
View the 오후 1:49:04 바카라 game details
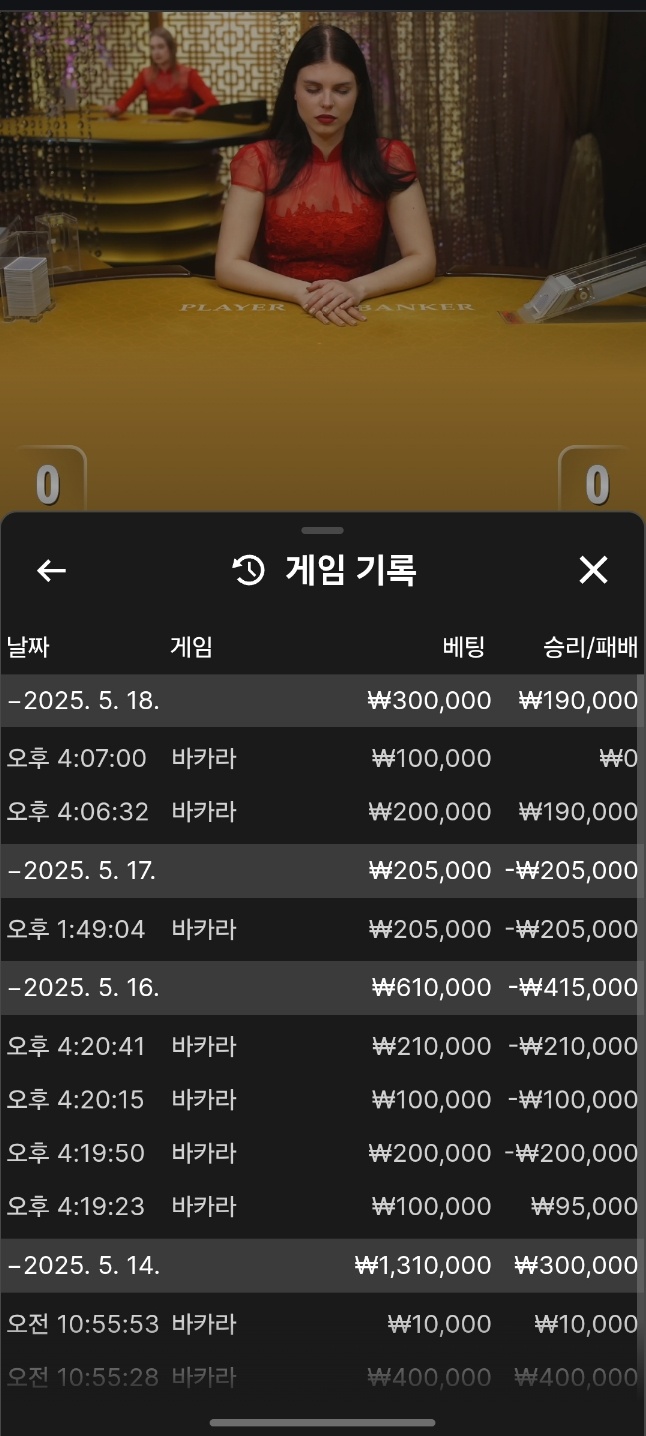(x=320, y=929)
